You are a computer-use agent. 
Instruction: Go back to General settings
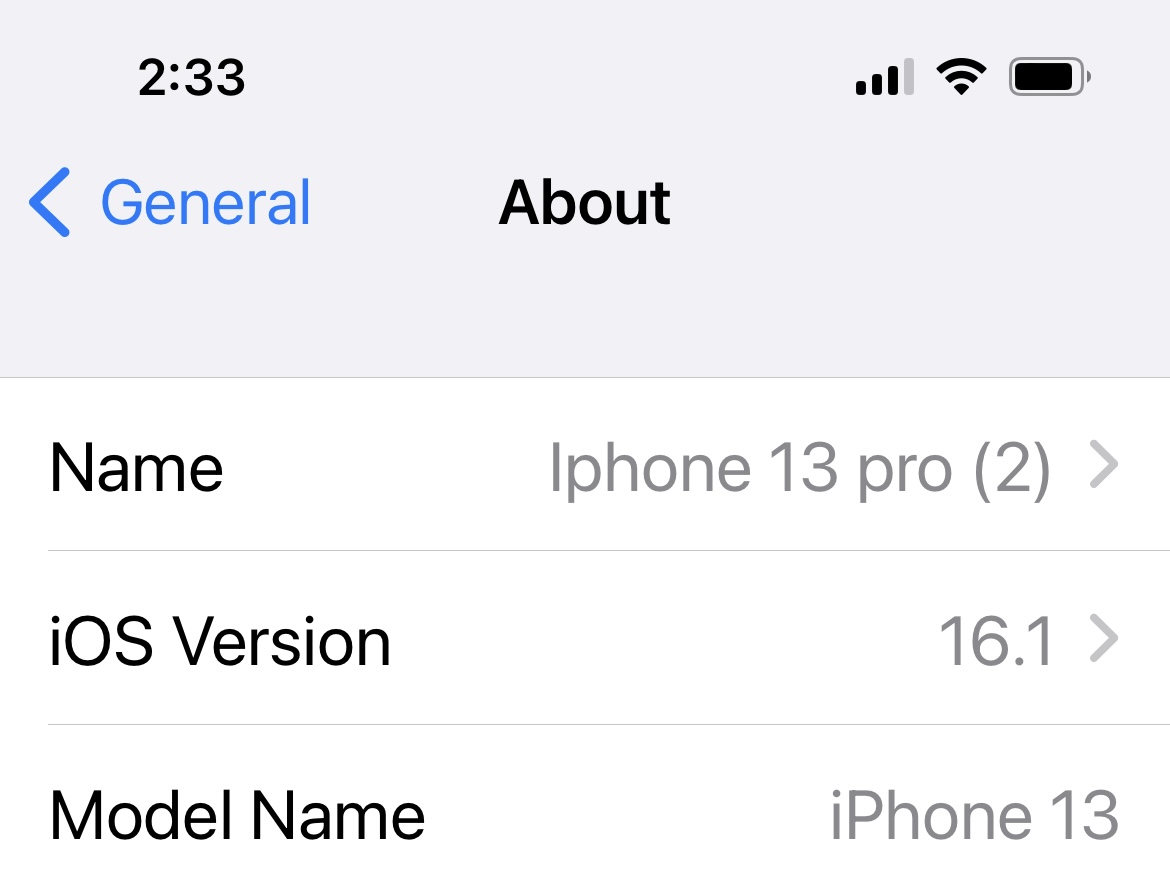(169, 202)
